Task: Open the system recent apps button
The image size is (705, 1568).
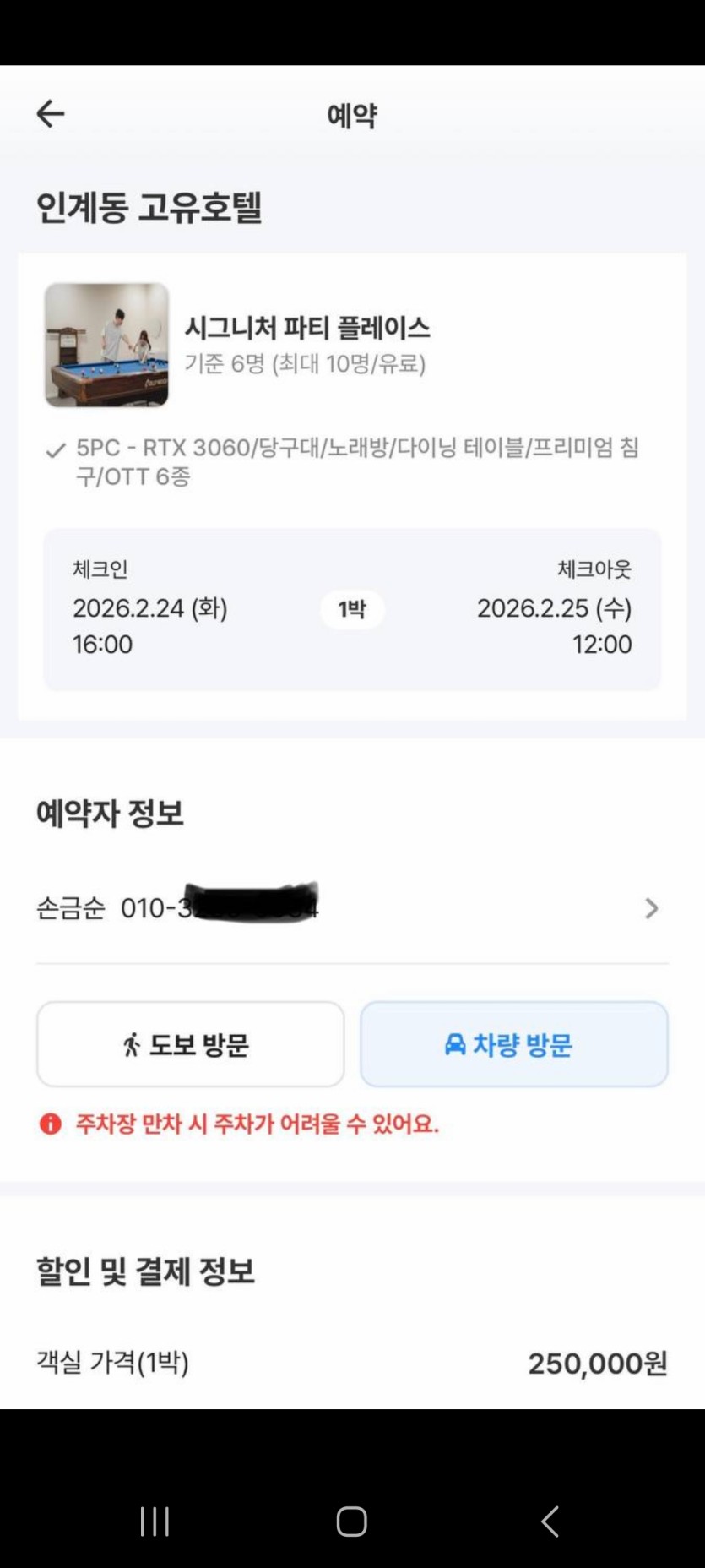Action: tap(155, 1521)
